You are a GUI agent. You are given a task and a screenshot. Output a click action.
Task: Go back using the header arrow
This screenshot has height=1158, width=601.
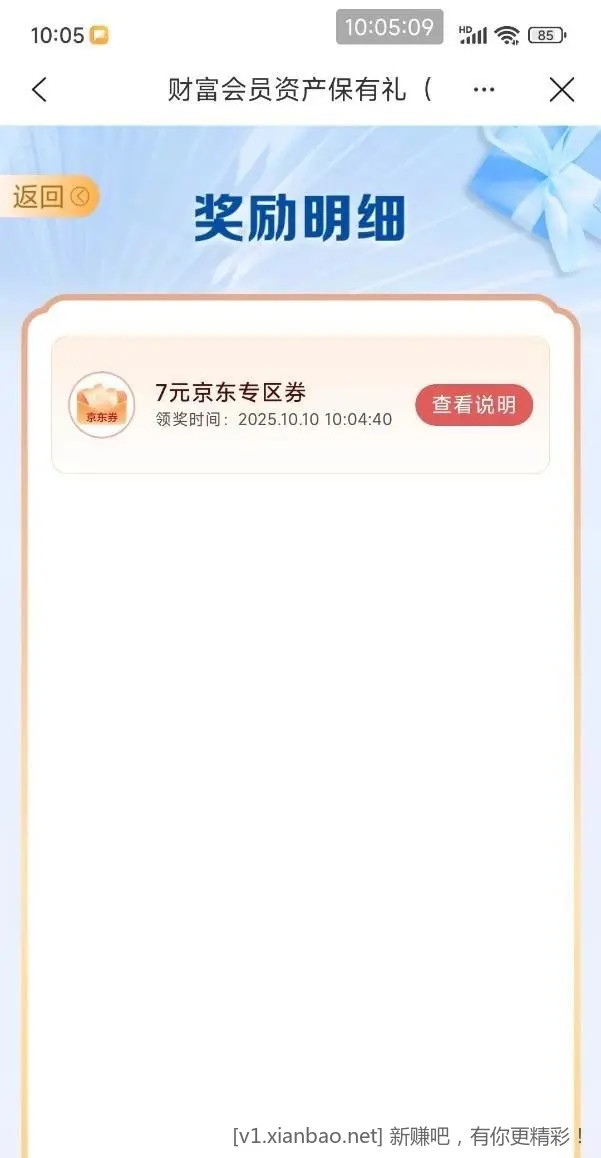click(x=39, y=90)
